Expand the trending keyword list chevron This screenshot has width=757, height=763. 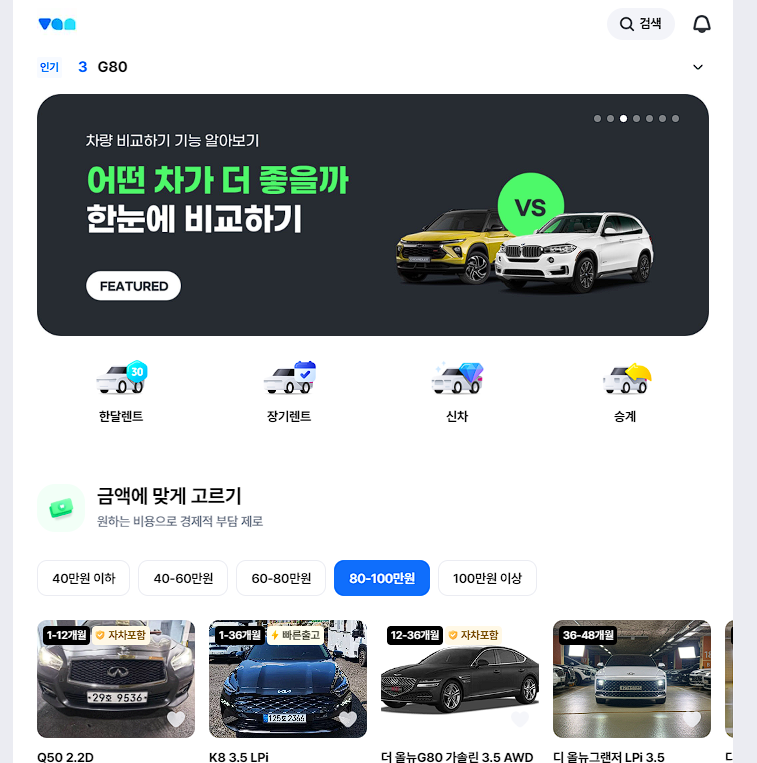click(697, 66)
